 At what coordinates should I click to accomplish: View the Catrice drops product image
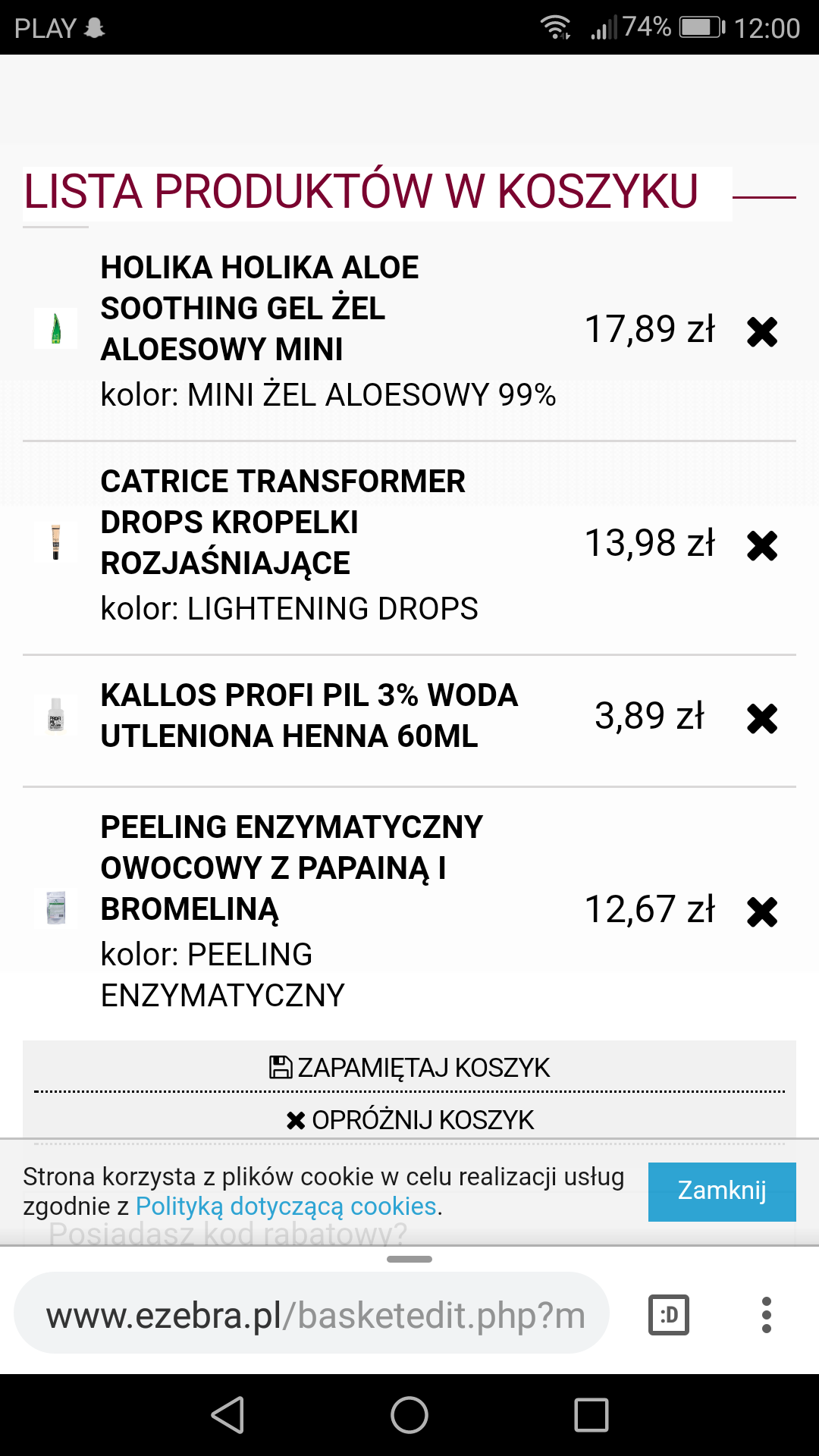[x=56, y=543]
